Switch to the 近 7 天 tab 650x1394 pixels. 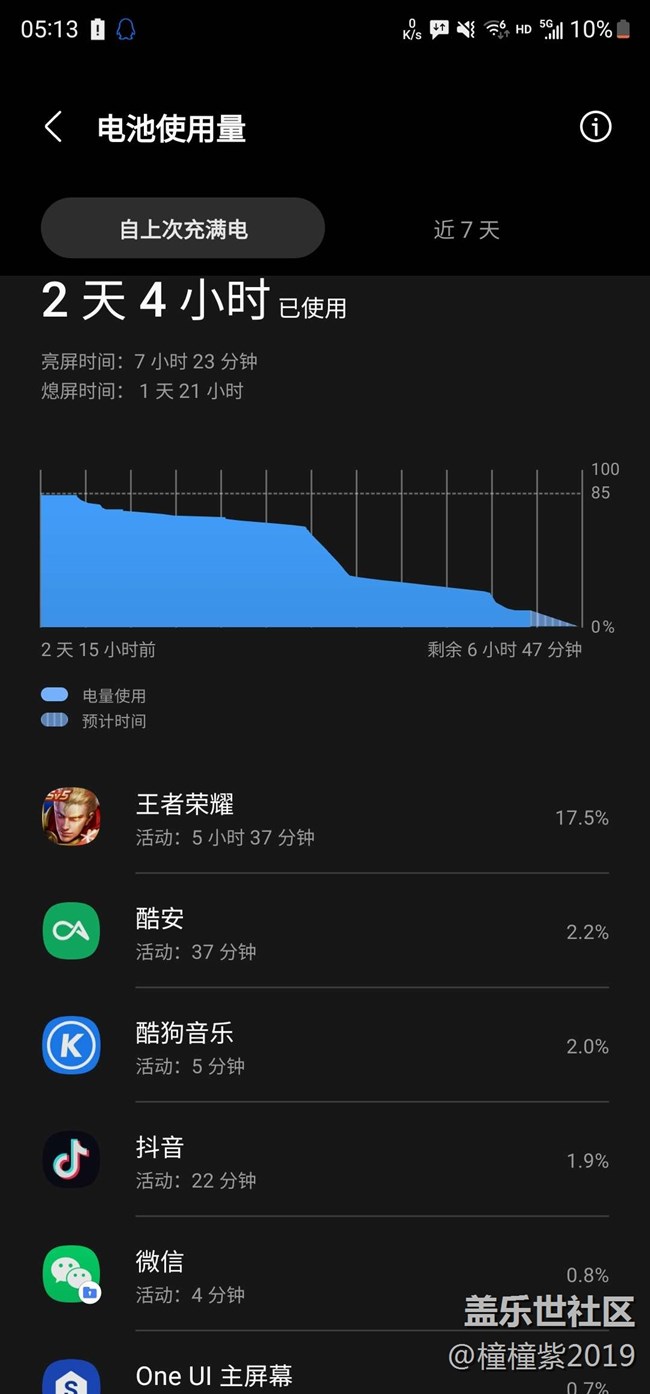click(x=466, y=230)
